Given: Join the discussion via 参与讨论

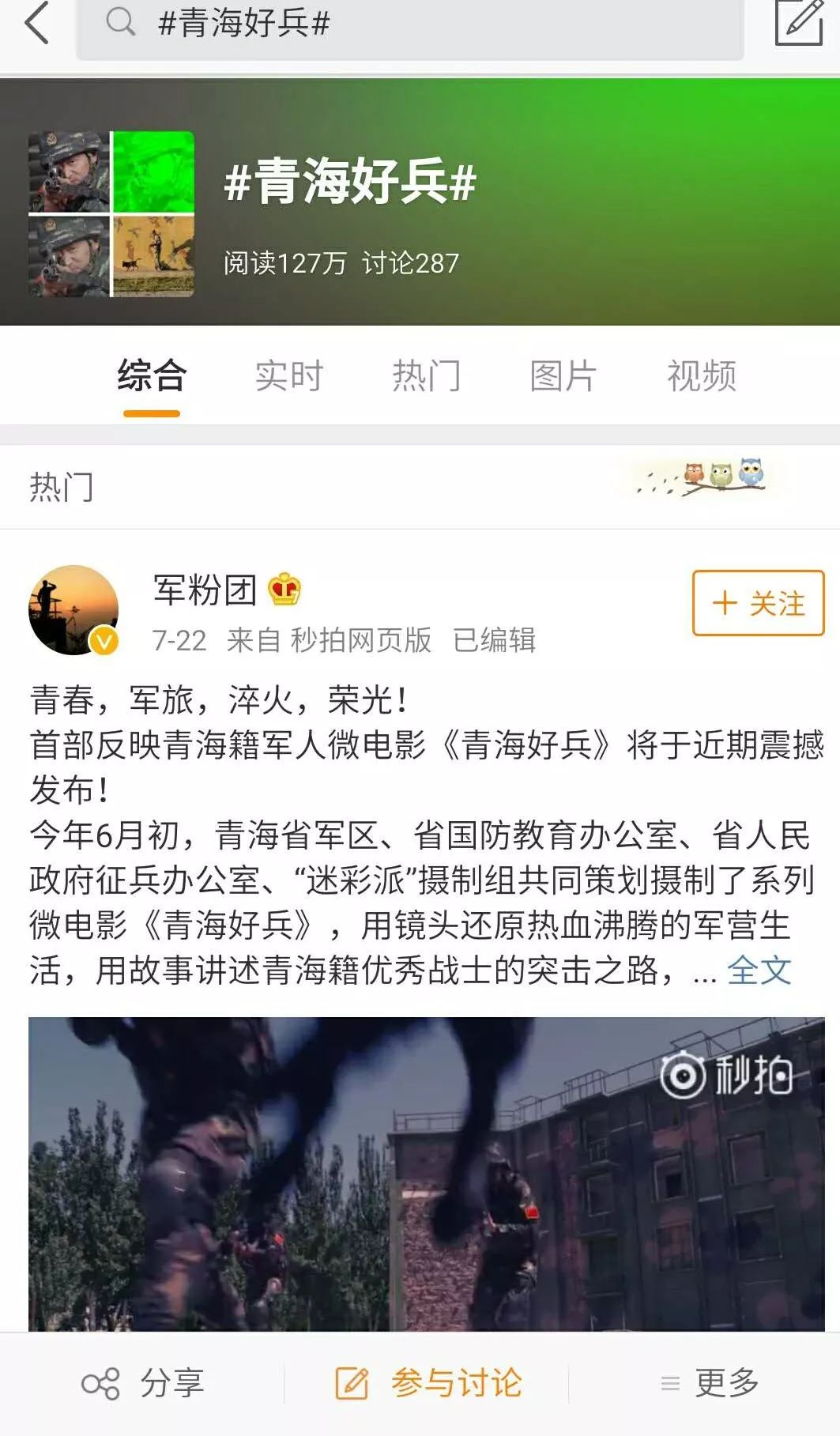Looking at the screenshot, I should 428,1383.
